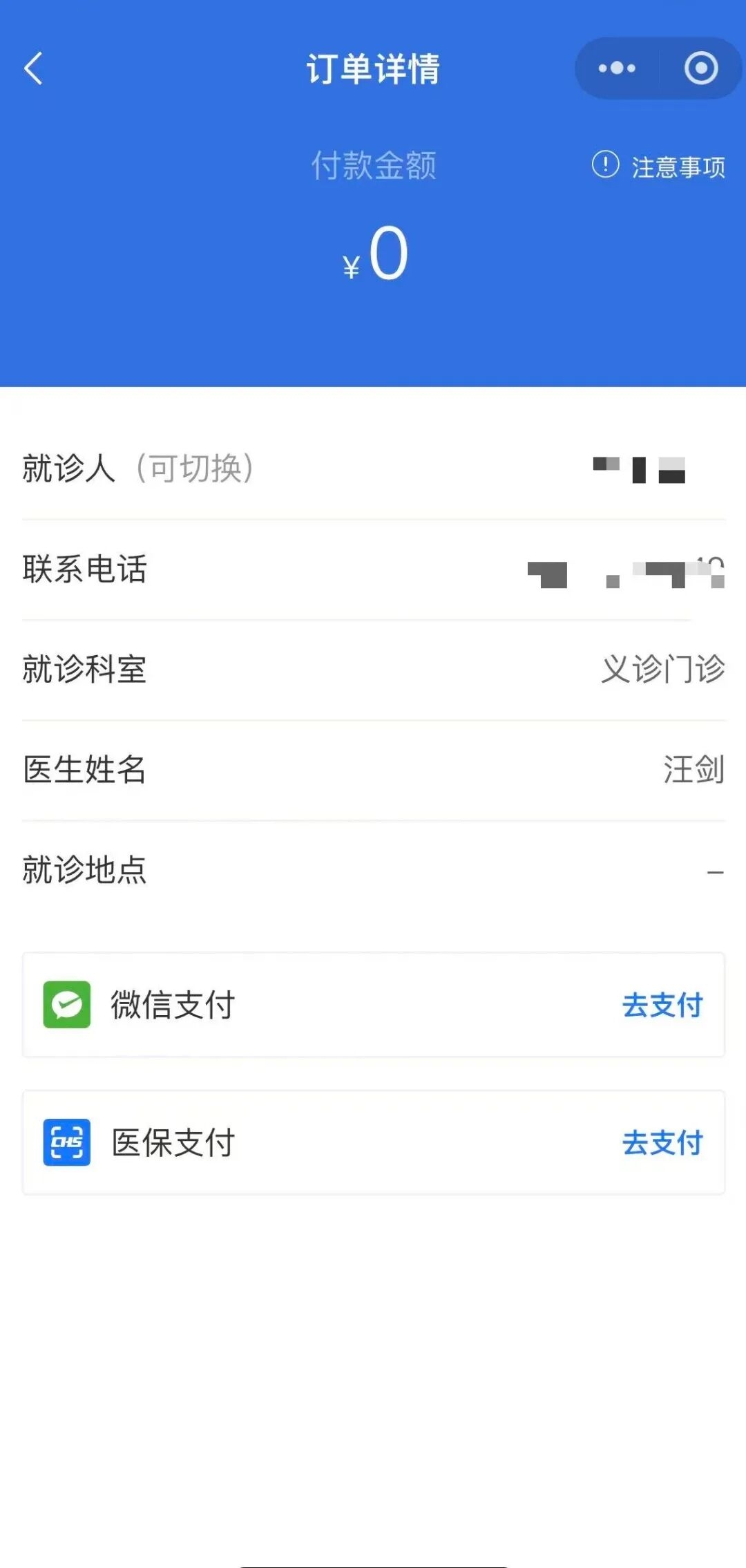746x1568 pixels.
Task: View the 注意事项 notice
Action: 659,167
